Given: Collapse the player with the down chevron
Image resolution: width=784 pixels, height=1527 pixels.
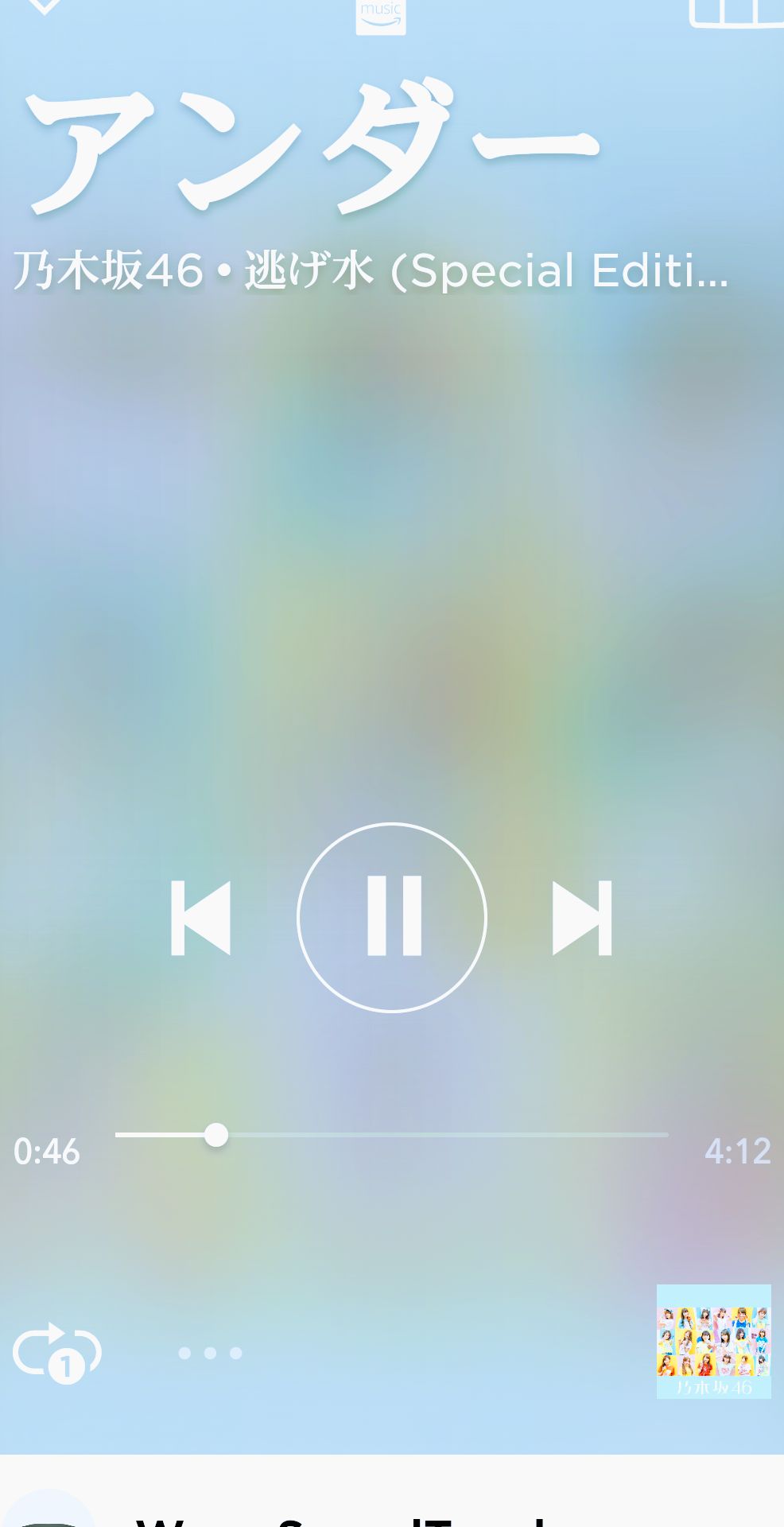Looking at the screenshot, I should (44, 6).
